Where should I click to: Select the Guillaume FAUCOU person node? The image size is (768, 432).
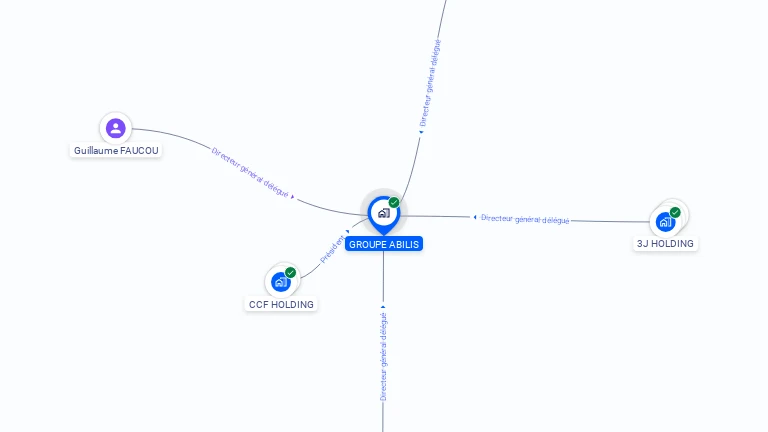coord(116,128)
